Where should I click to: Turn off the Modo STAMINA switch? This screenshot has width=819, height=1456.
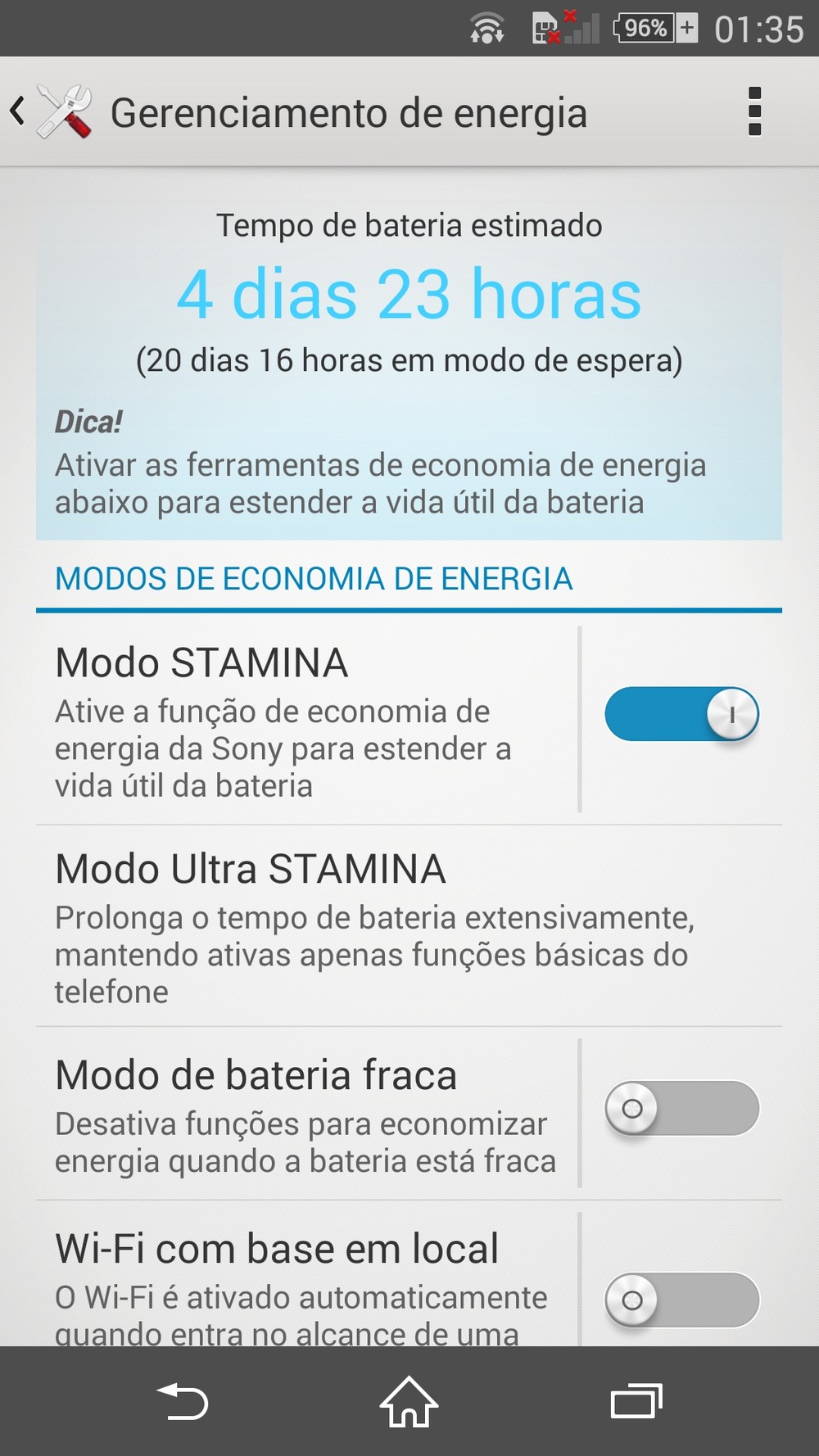pyautogui.click(x=681, y=714)
